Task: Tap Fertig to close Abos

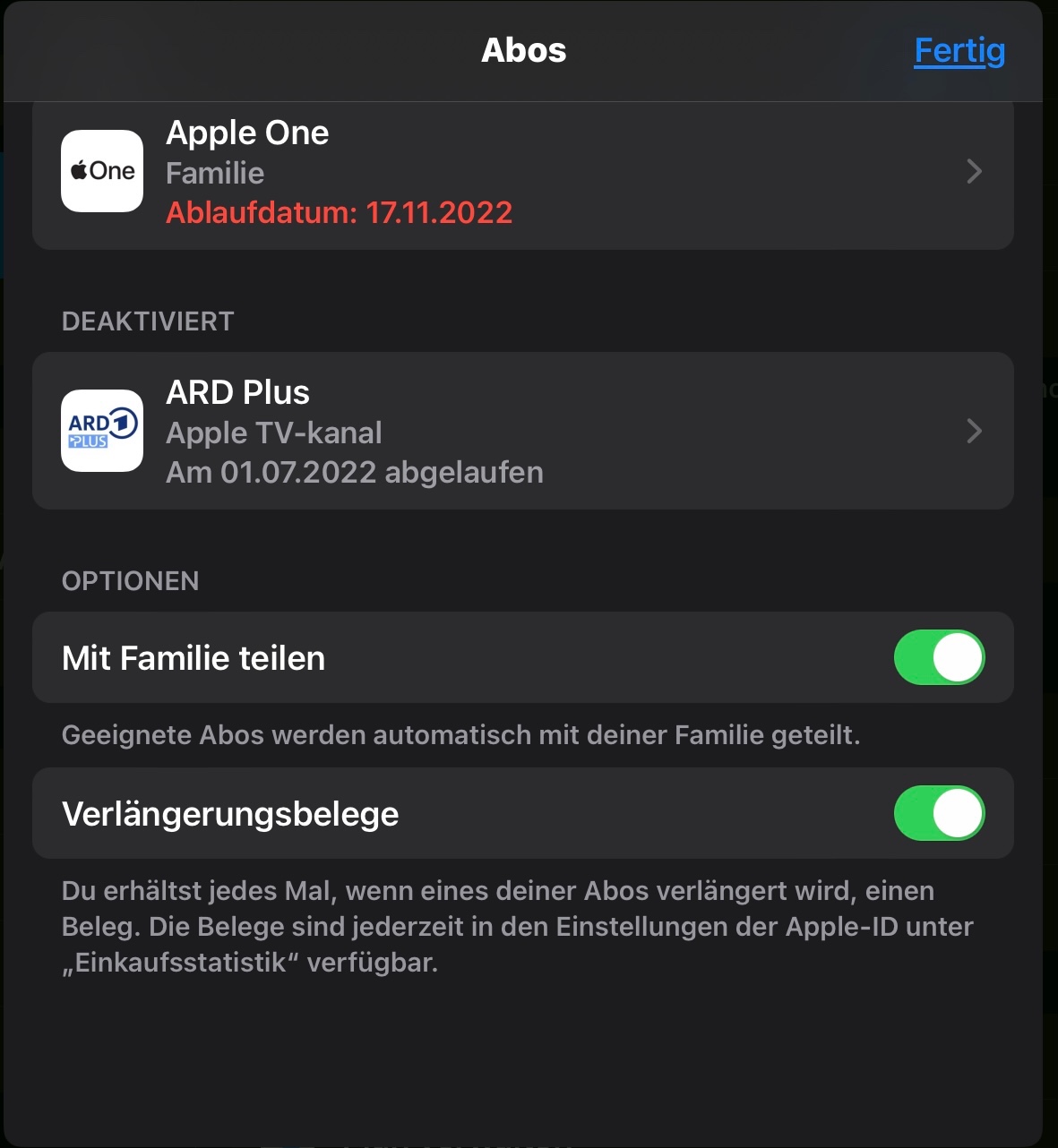Action: (x=959, y=51)
